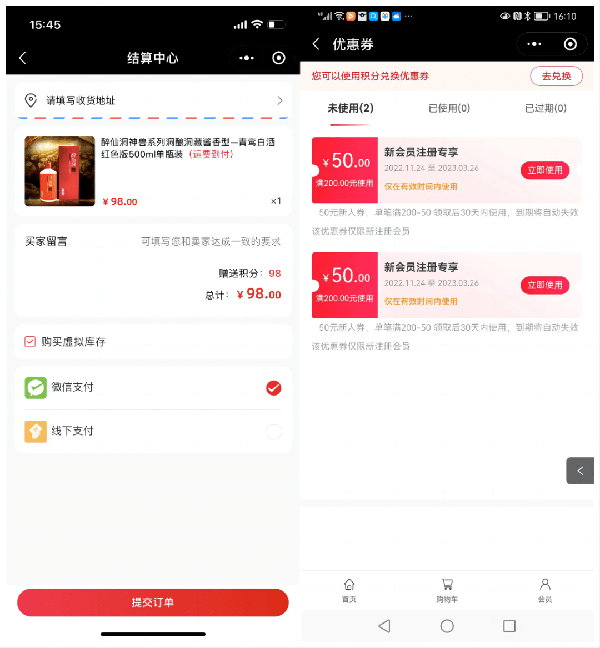Image resolution: width=600 pixels, height=648 pixels.
Task: Select 微信支付 as payment method
Action: point(273,388)
